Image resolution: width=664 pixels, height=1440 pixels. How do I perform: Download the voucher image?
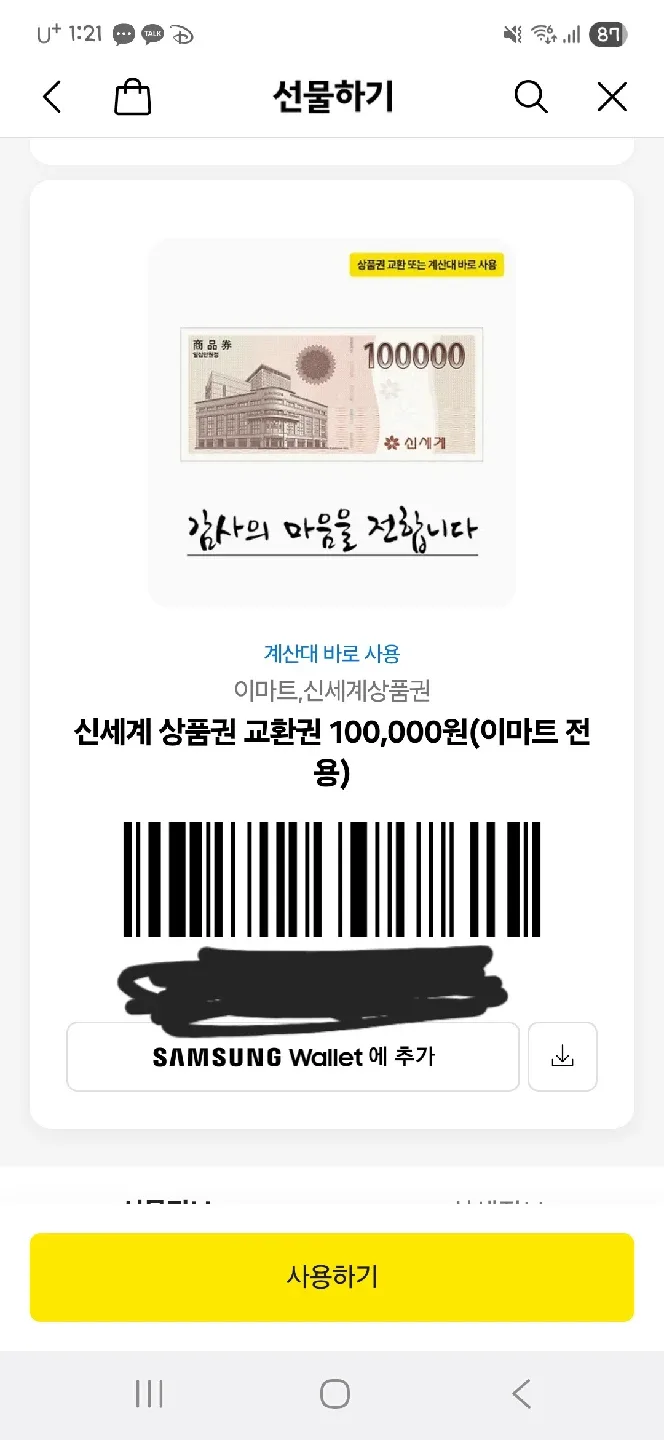click(x=563, y=1056)
